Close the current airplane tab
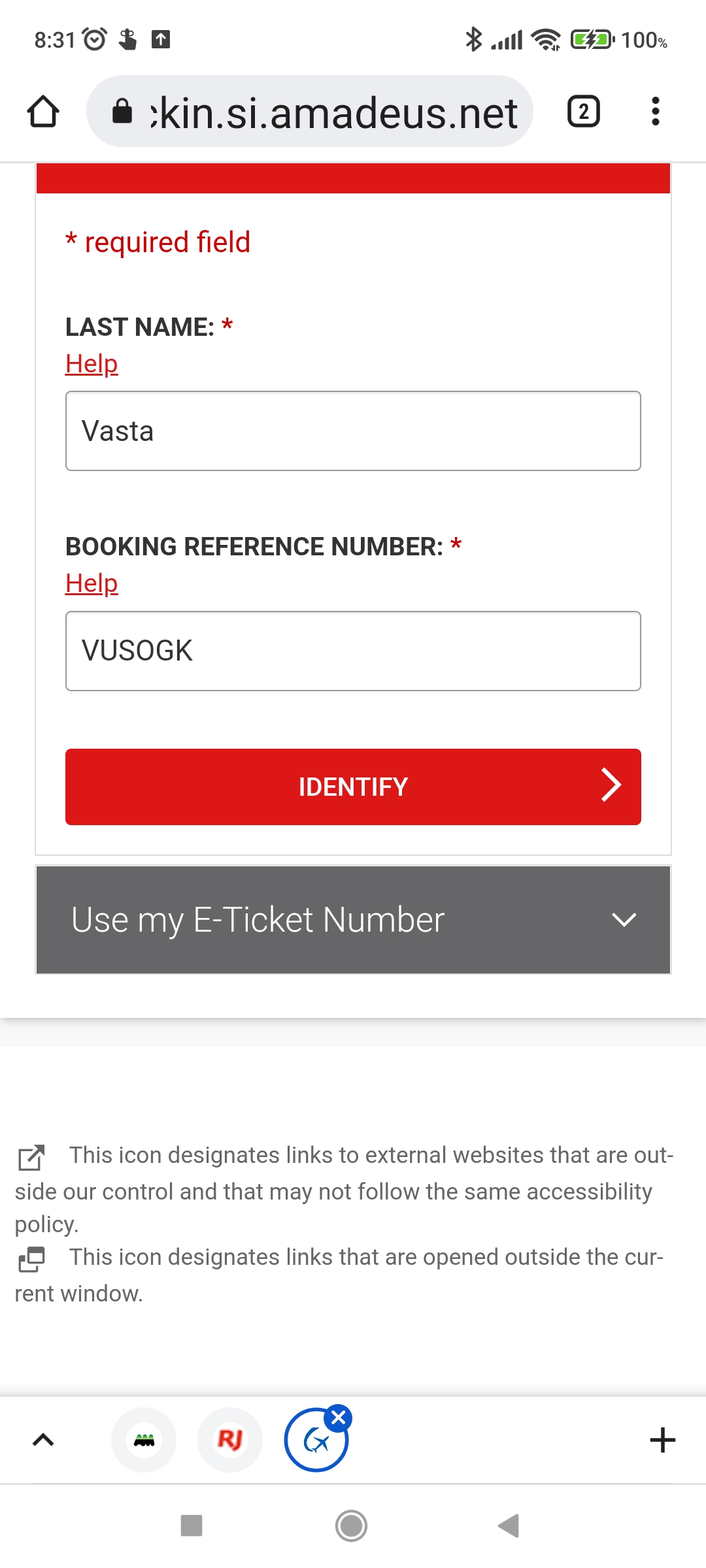The width and height of the screenshot is (706, 1568). [x=339, y=1418]
